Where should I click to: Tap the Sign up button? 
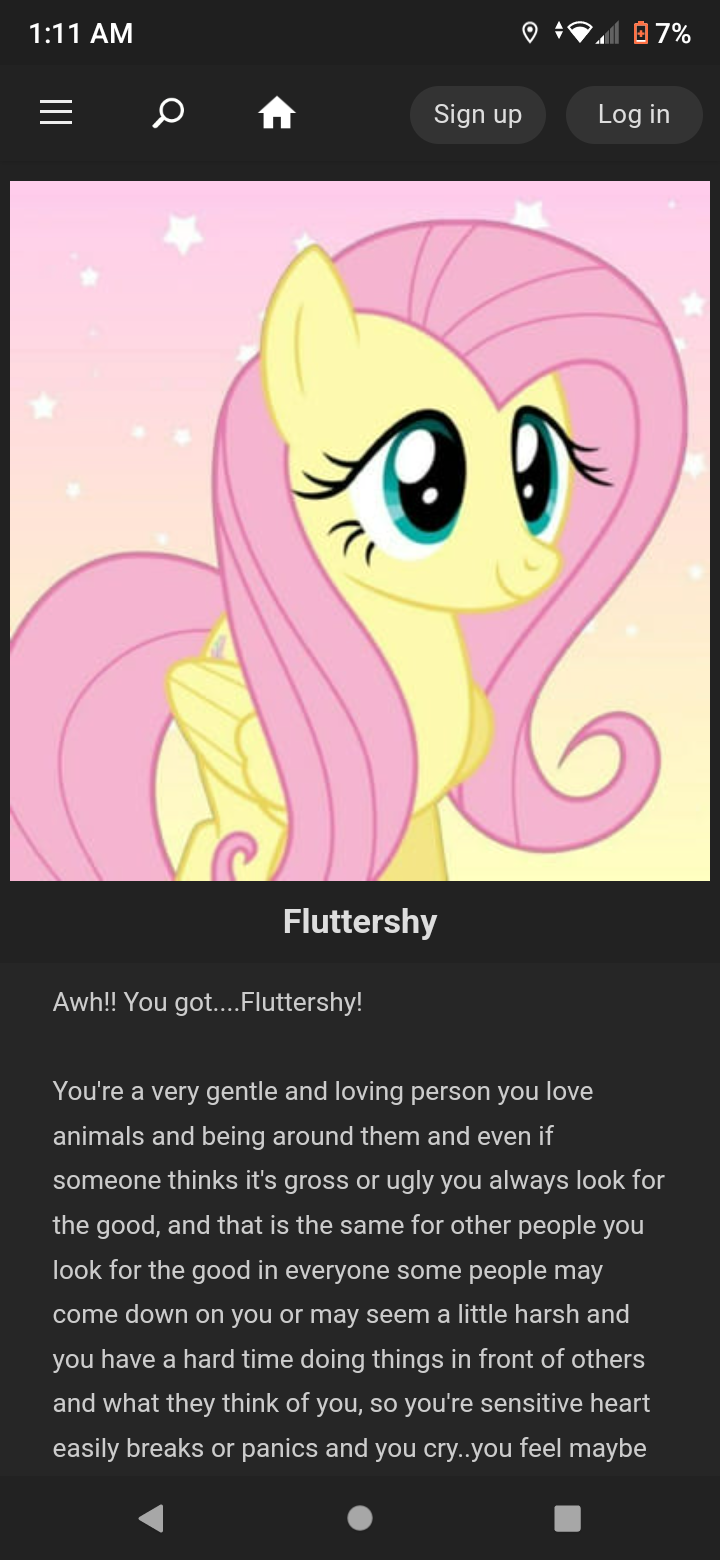(478, 115)
